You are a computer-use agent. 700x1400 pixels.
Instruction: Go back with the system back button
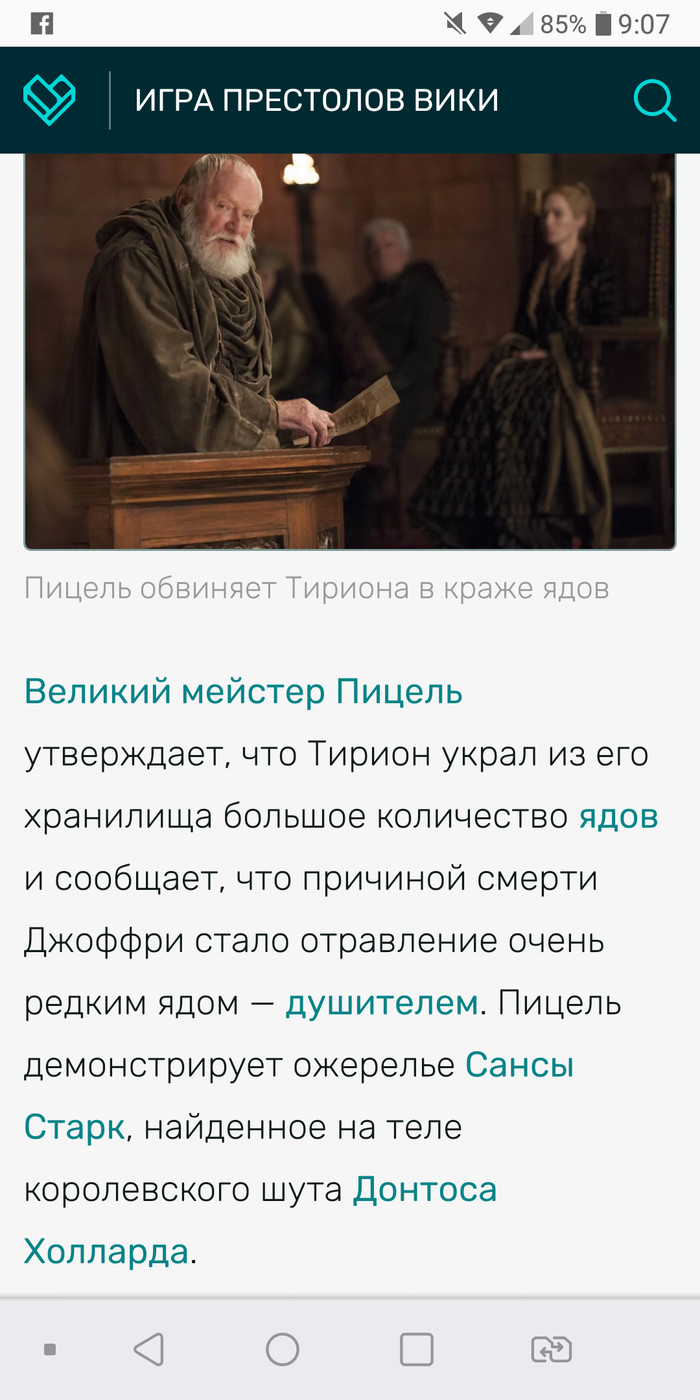pyautogui.click(x=149, y=1349)
